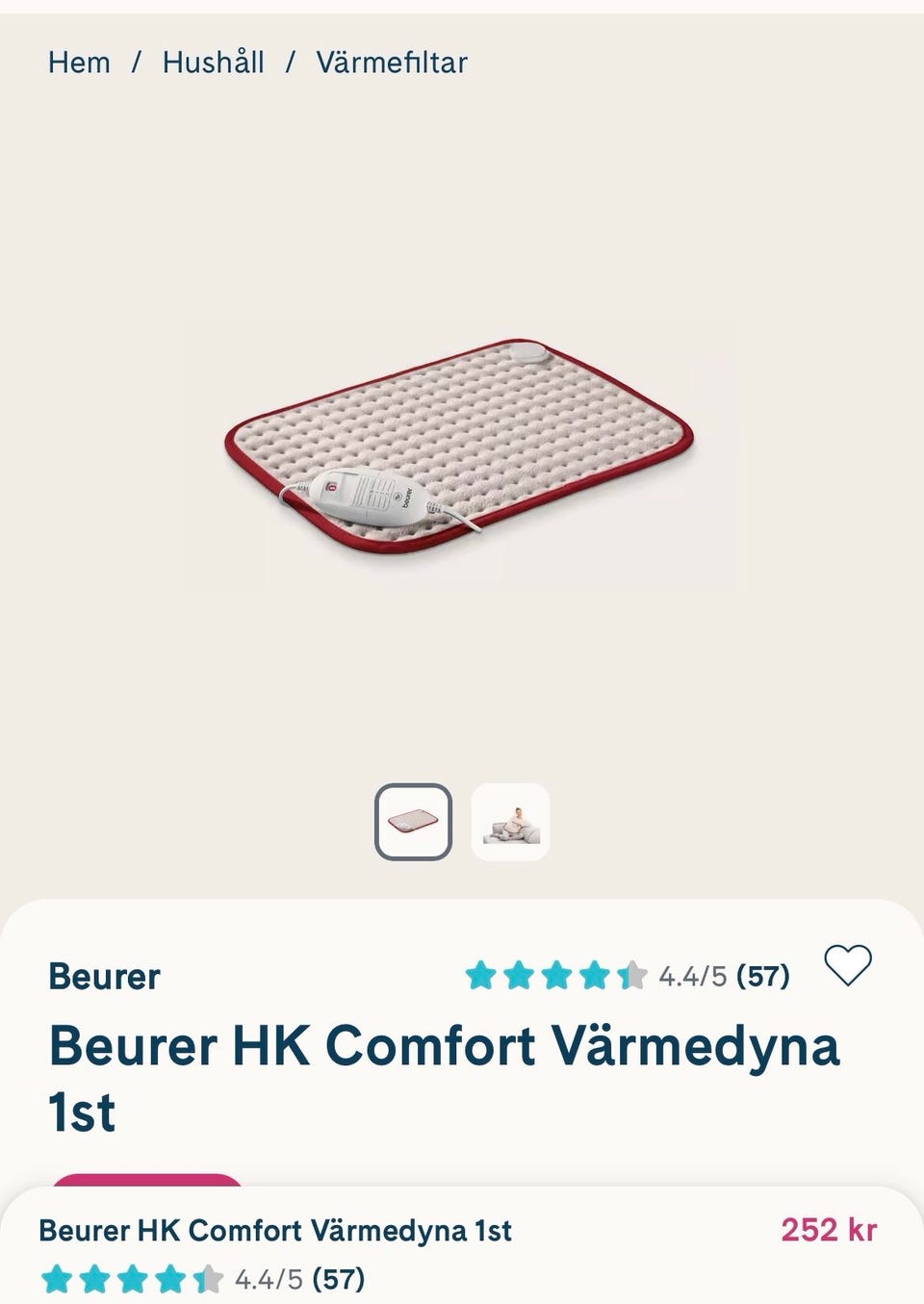This screenshot has width=924, height=1304.
Task: Select the second thumbnail with woman on sofa
Action: click(x=510, y=822)
